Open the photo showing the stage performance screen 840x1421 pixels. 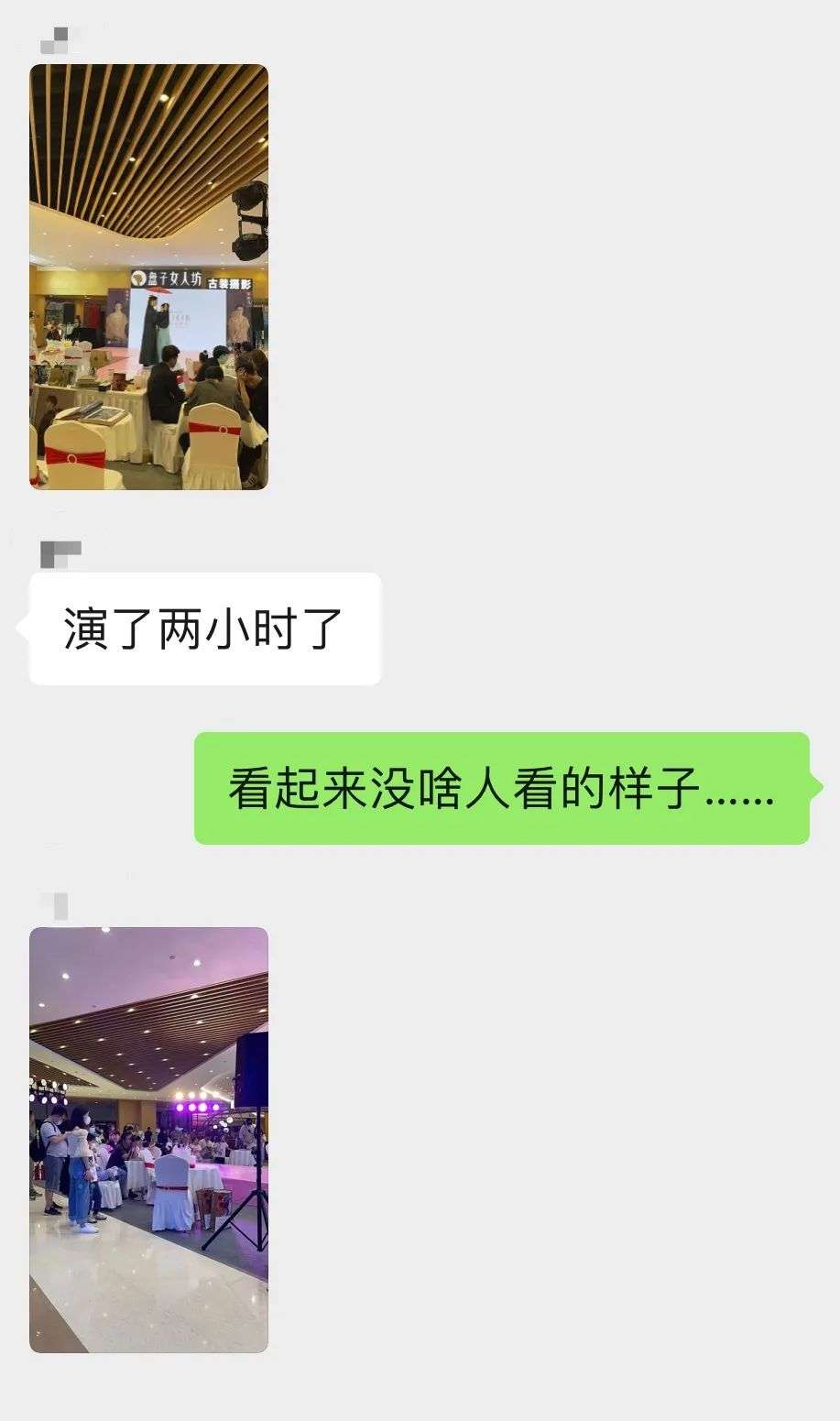tap(148, 277)
